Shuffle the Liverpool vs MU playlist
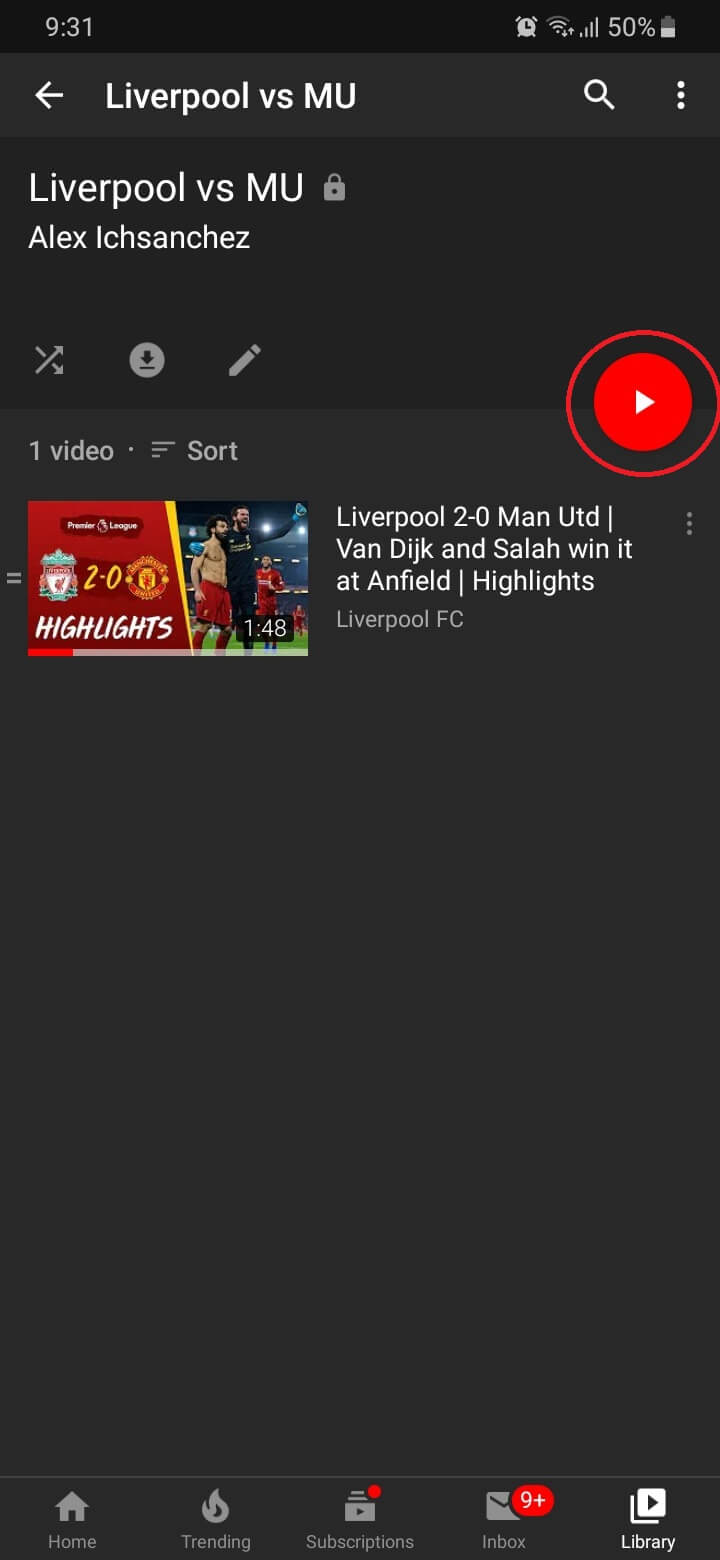This screenshot has height=1560, width=720. click(49, 360)
